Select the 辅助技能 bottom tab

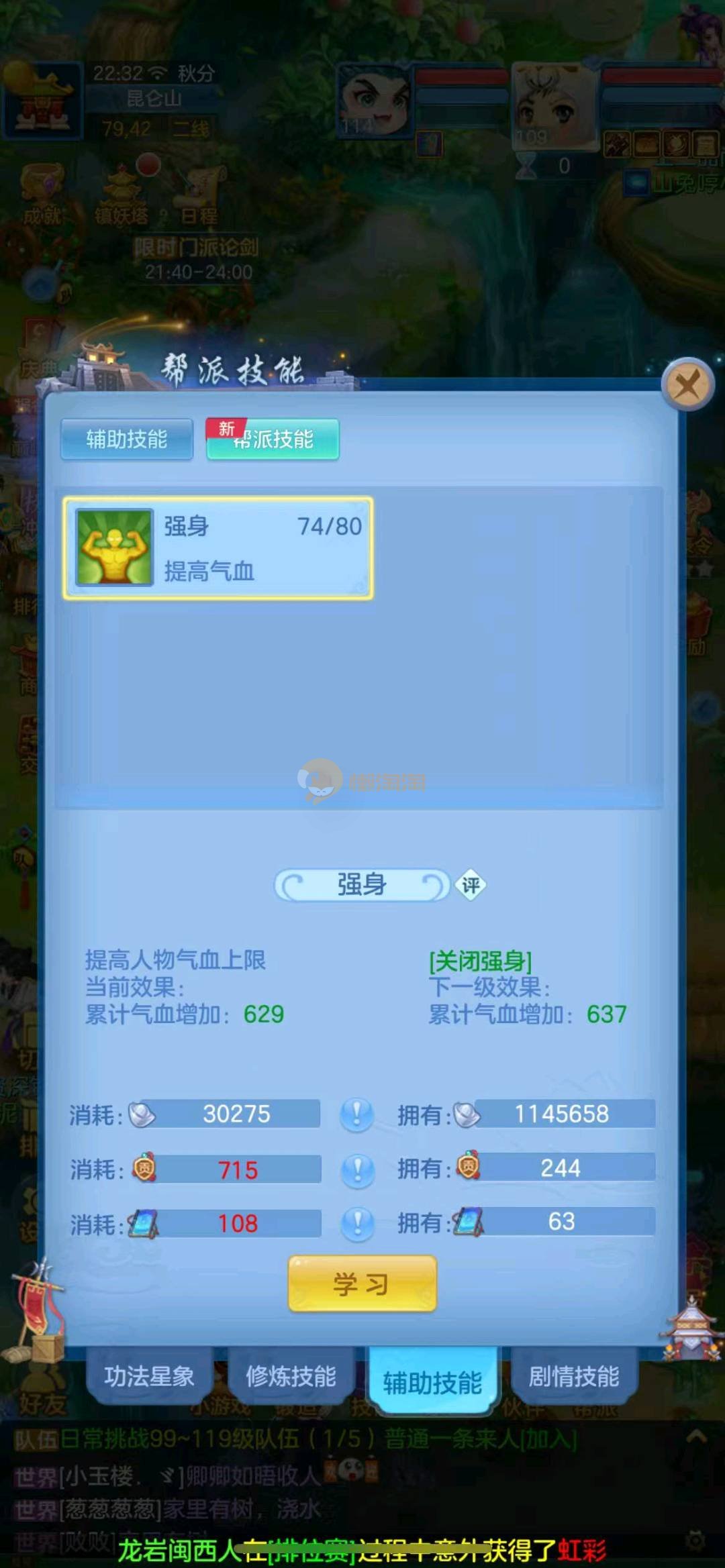432,1382
